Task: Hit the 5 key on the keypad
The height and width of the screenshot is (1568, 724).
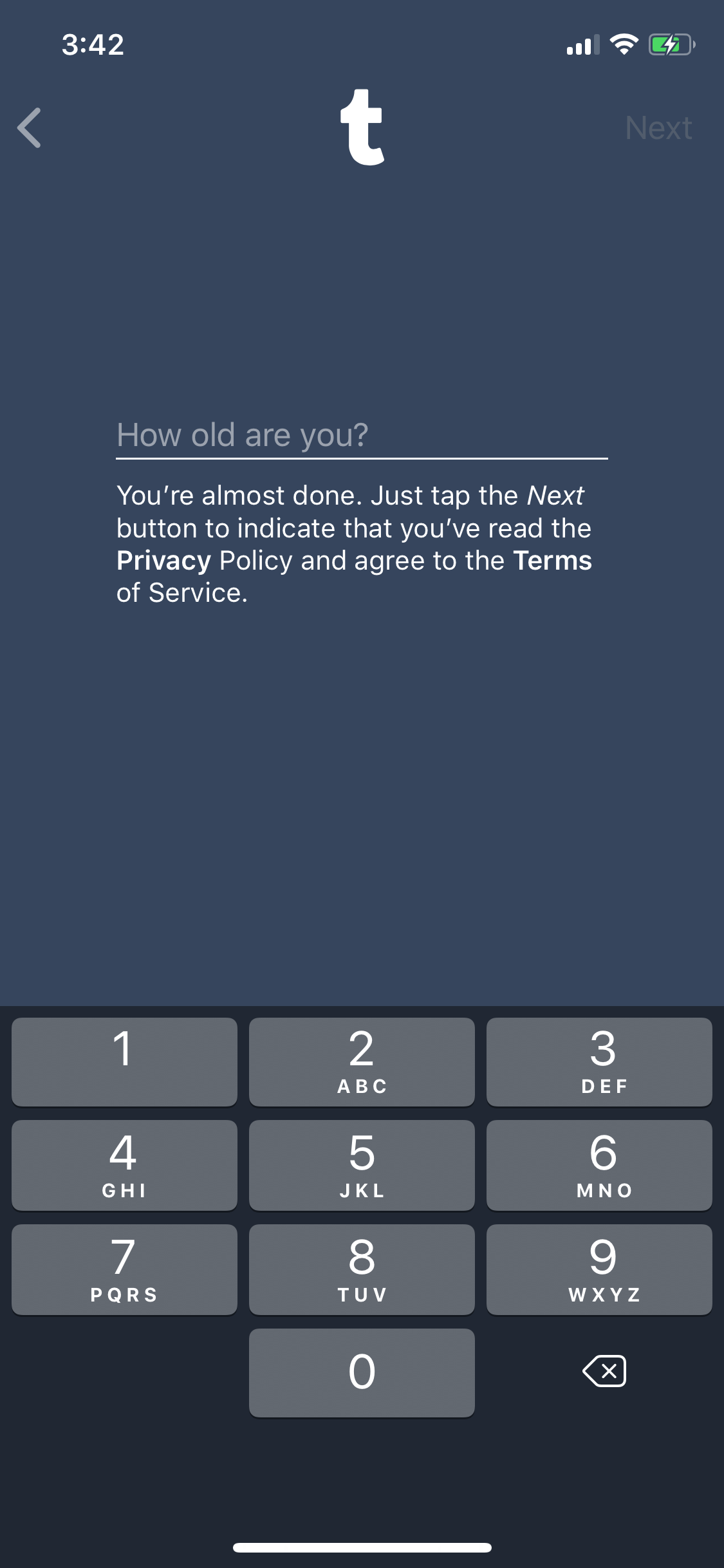Action: (362, 1165)
